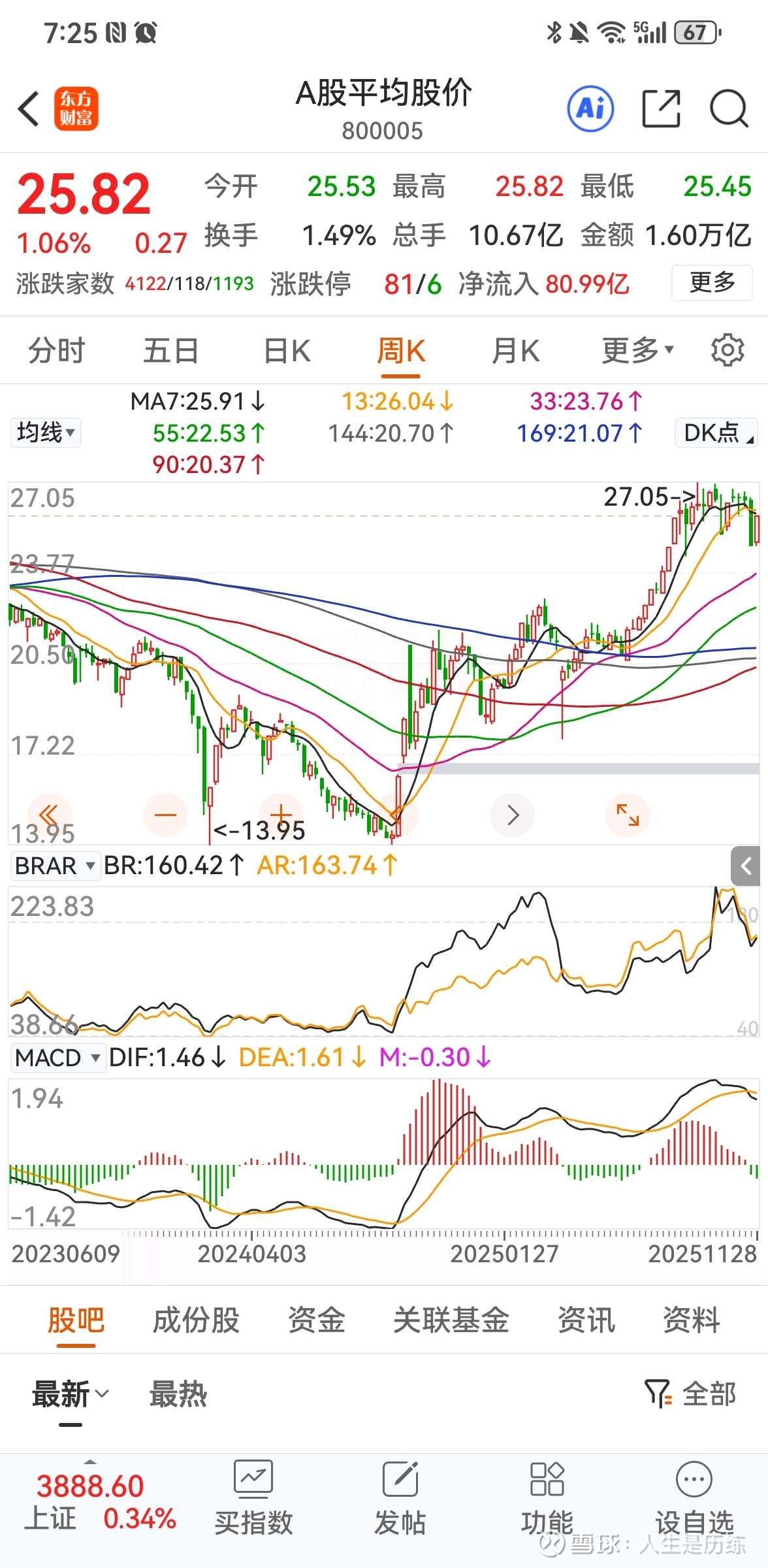Tap the DK点 selector
The image size is (768, 1568).
coord(716,433)
